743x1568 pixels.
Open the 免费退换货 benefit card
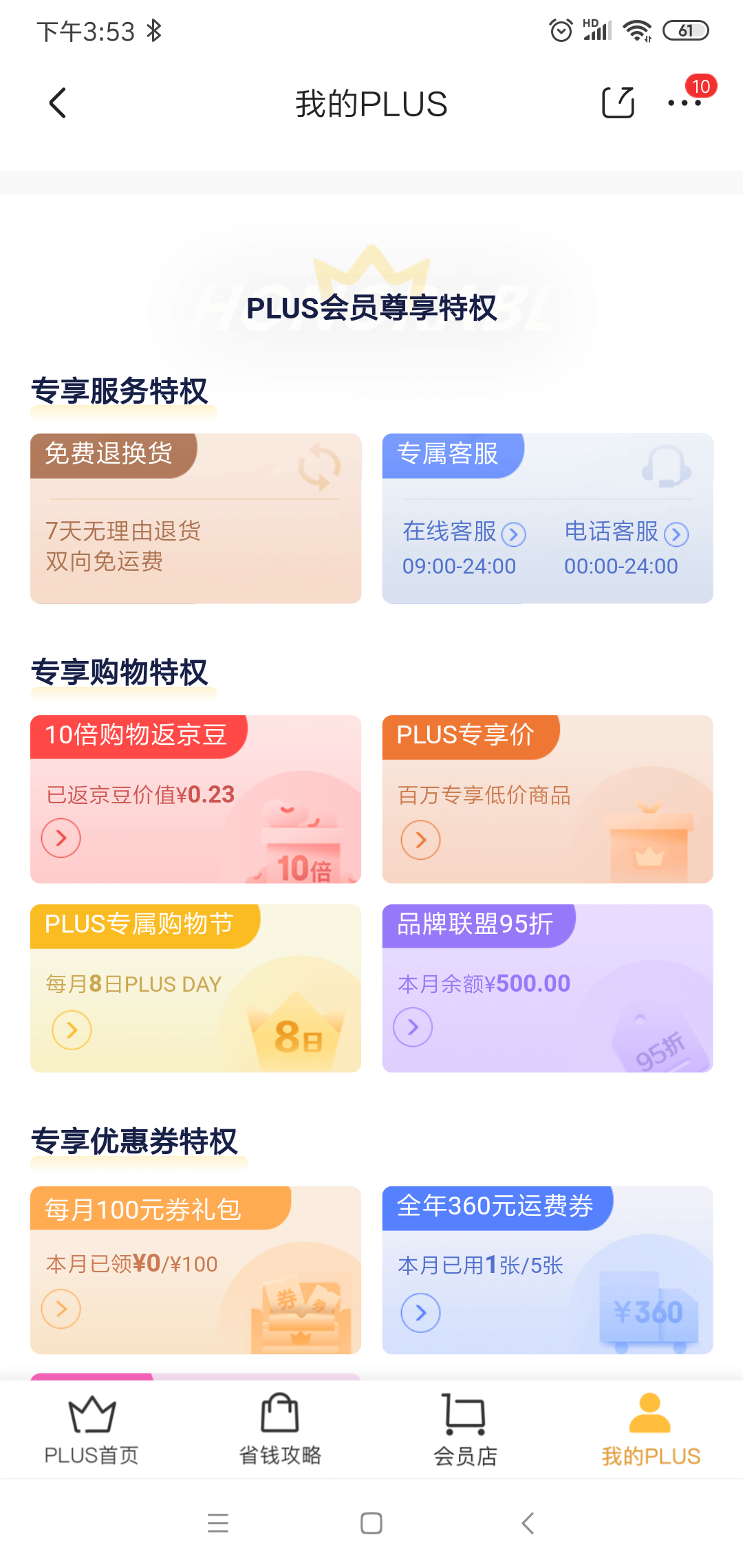coord(195,519)
